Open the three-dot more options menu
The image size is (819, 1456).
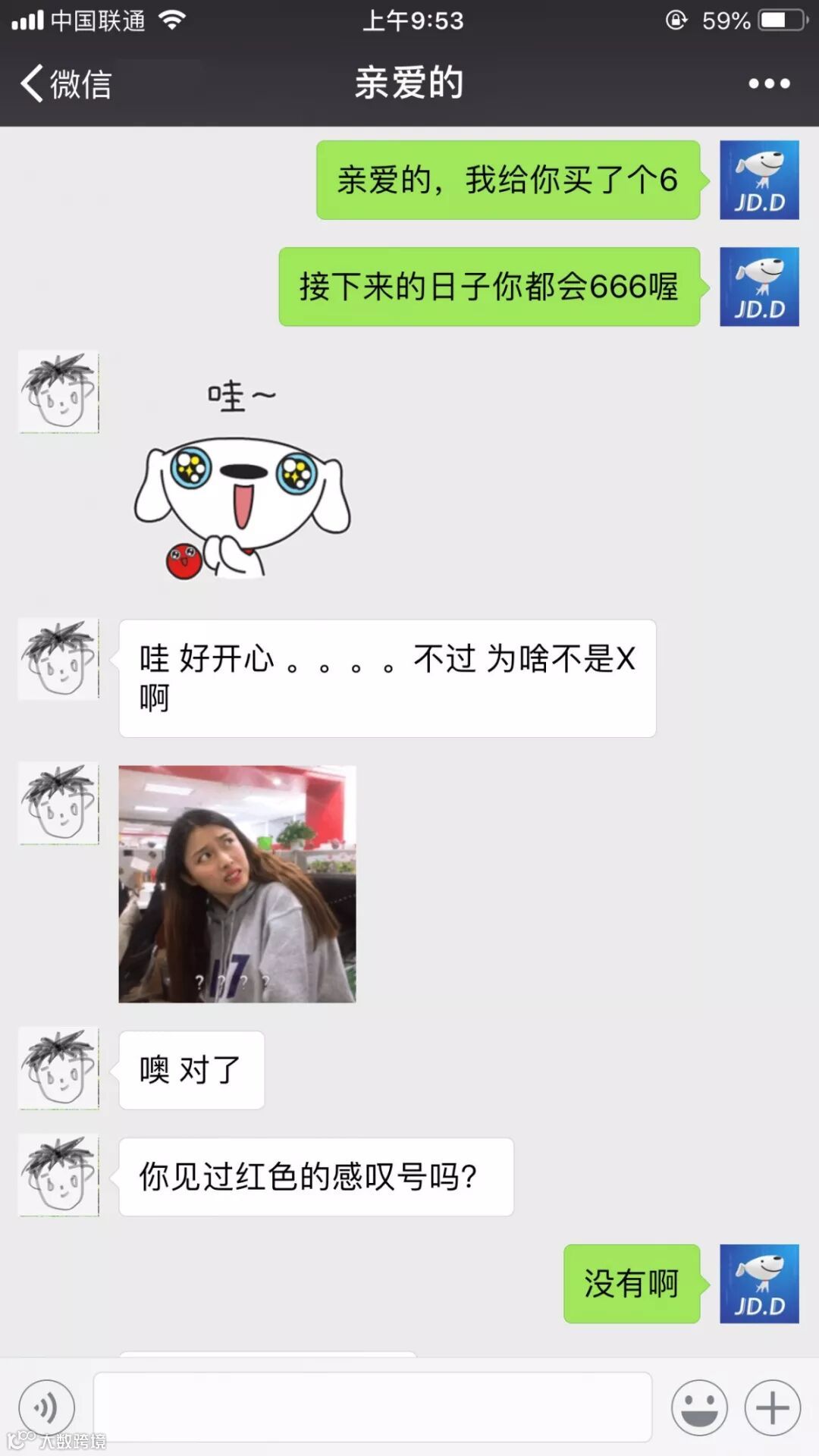click(768, 85)
